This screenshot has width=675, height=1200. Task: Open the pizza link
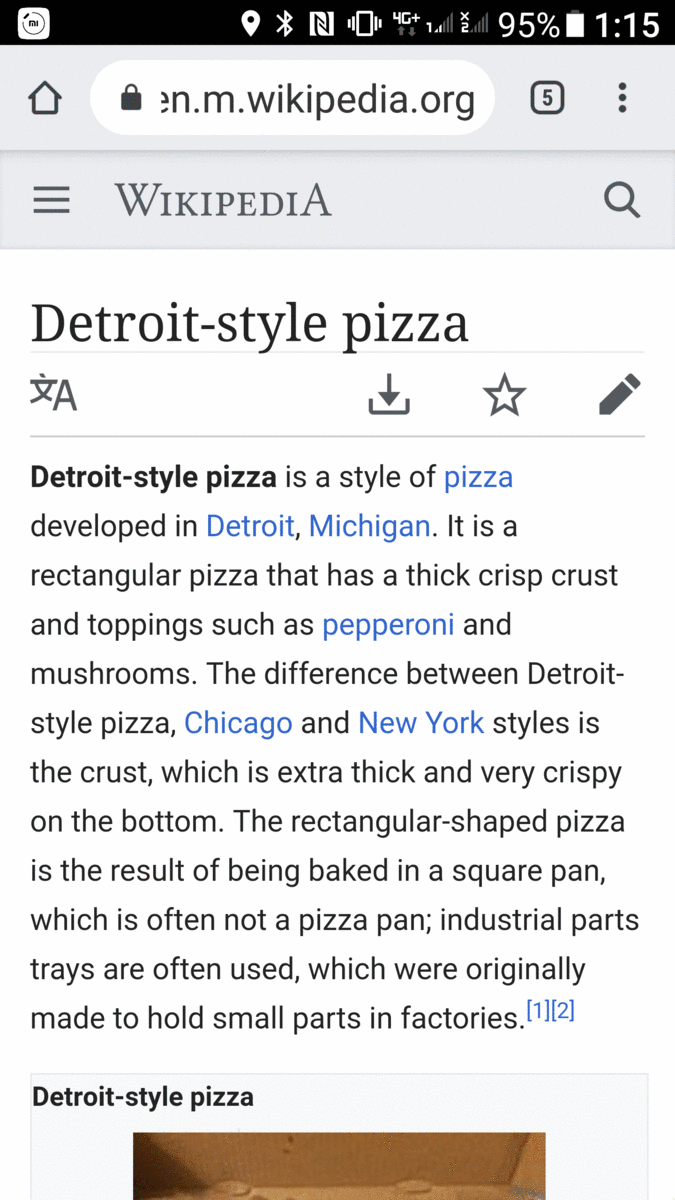tap(478, 477)
